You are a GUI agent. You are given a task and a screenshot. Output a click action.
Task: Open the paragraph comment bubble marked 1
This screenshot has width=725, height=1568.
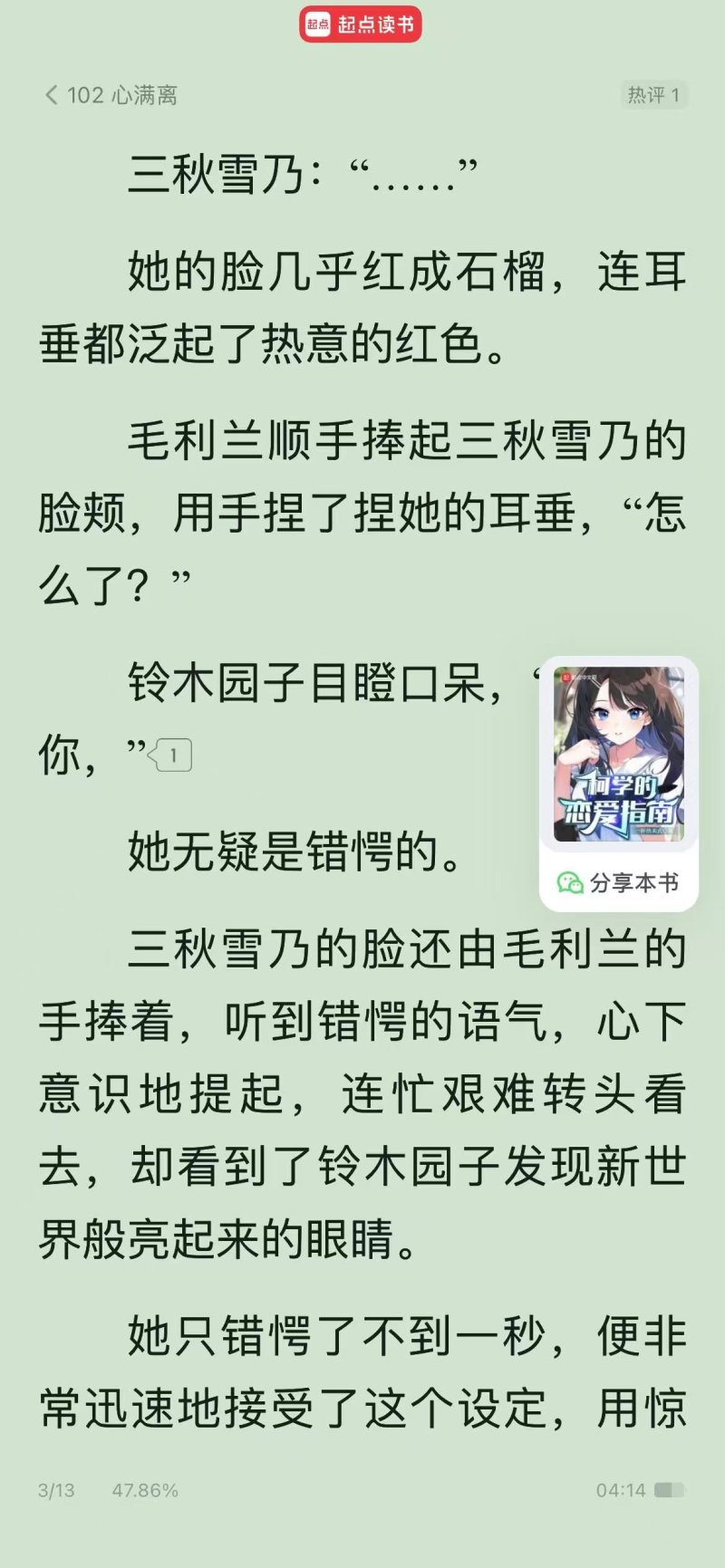172,755
